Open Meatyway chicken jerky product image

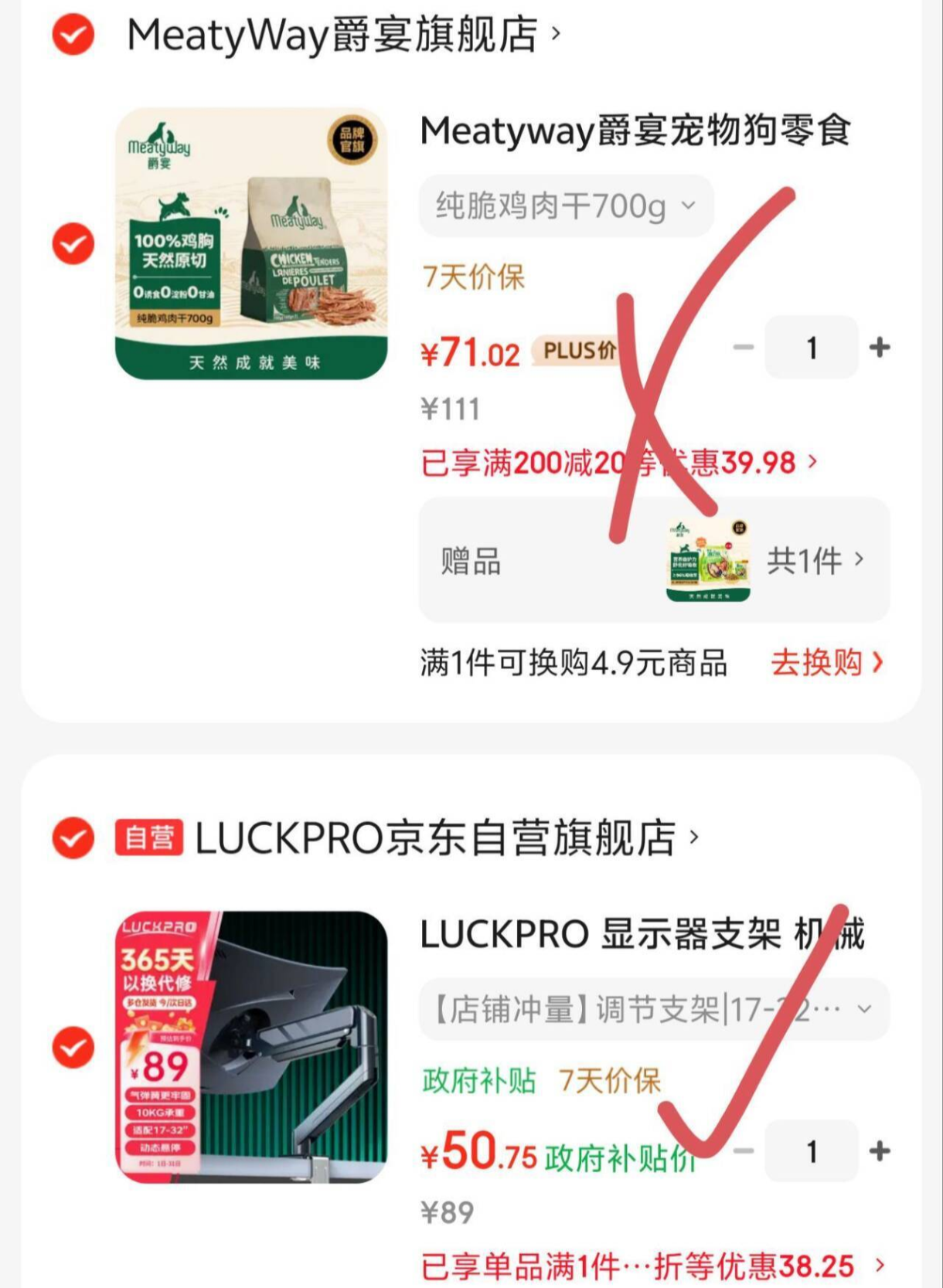(x=251, y=243)
